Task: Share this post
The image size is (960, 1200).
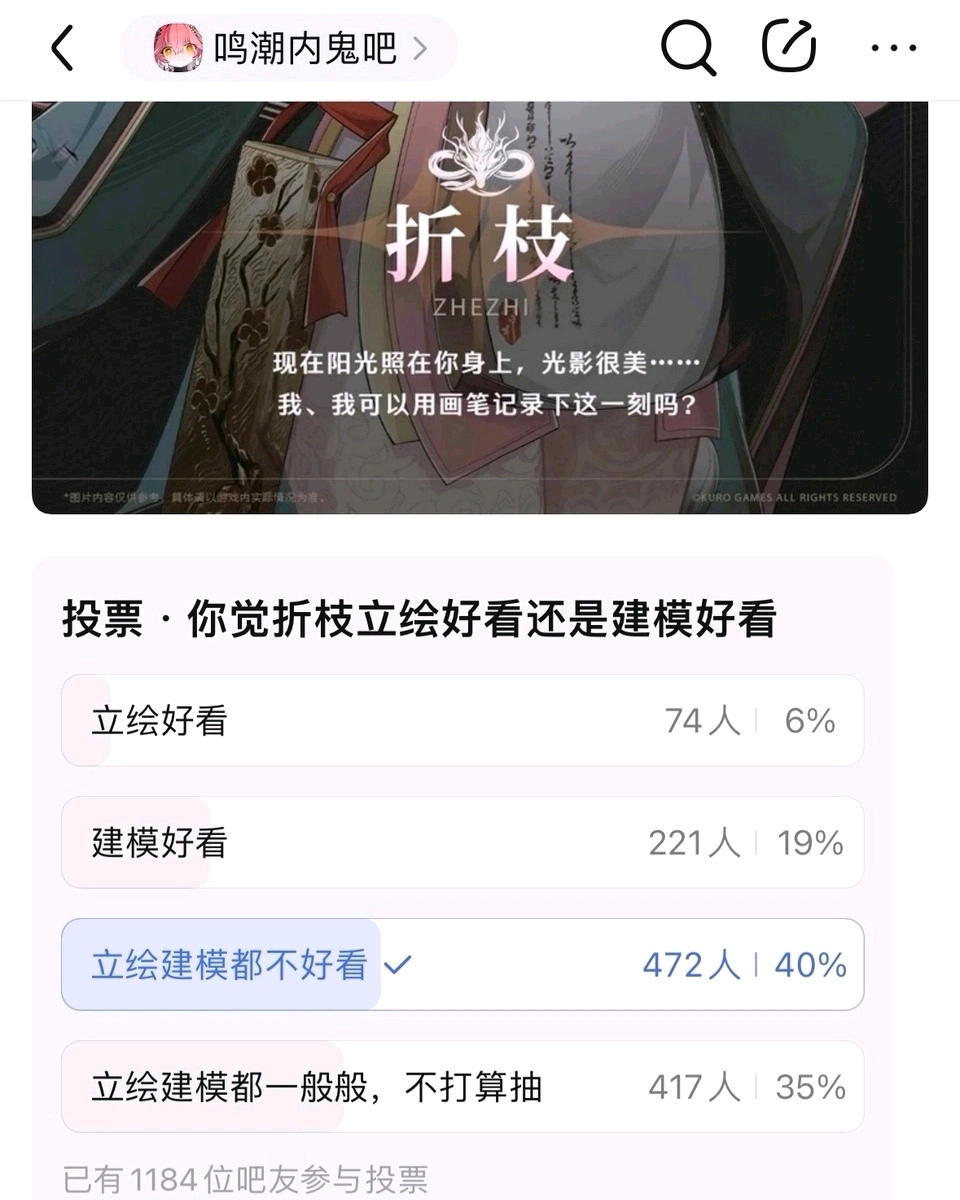Action: click(789, 46)
